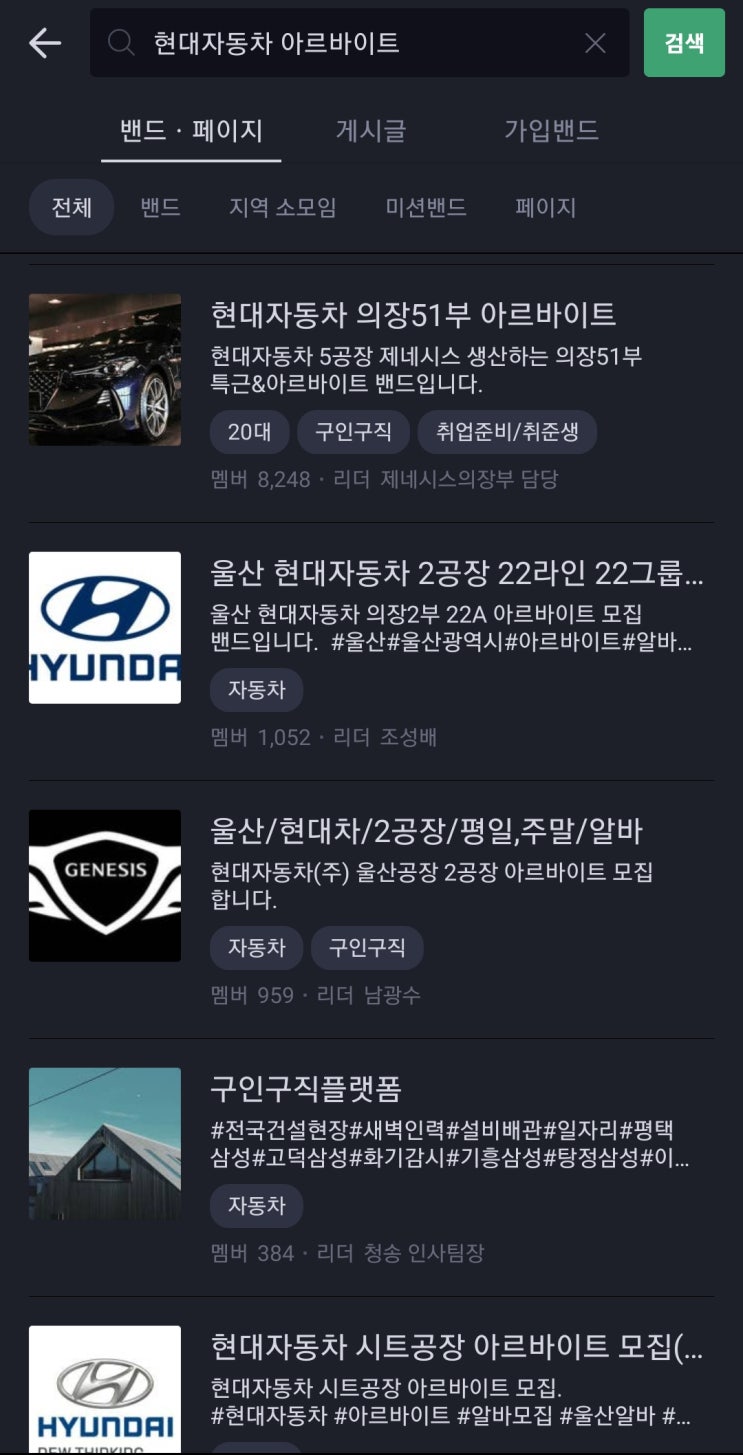Tap the green 검색 button

pos(684,43)
